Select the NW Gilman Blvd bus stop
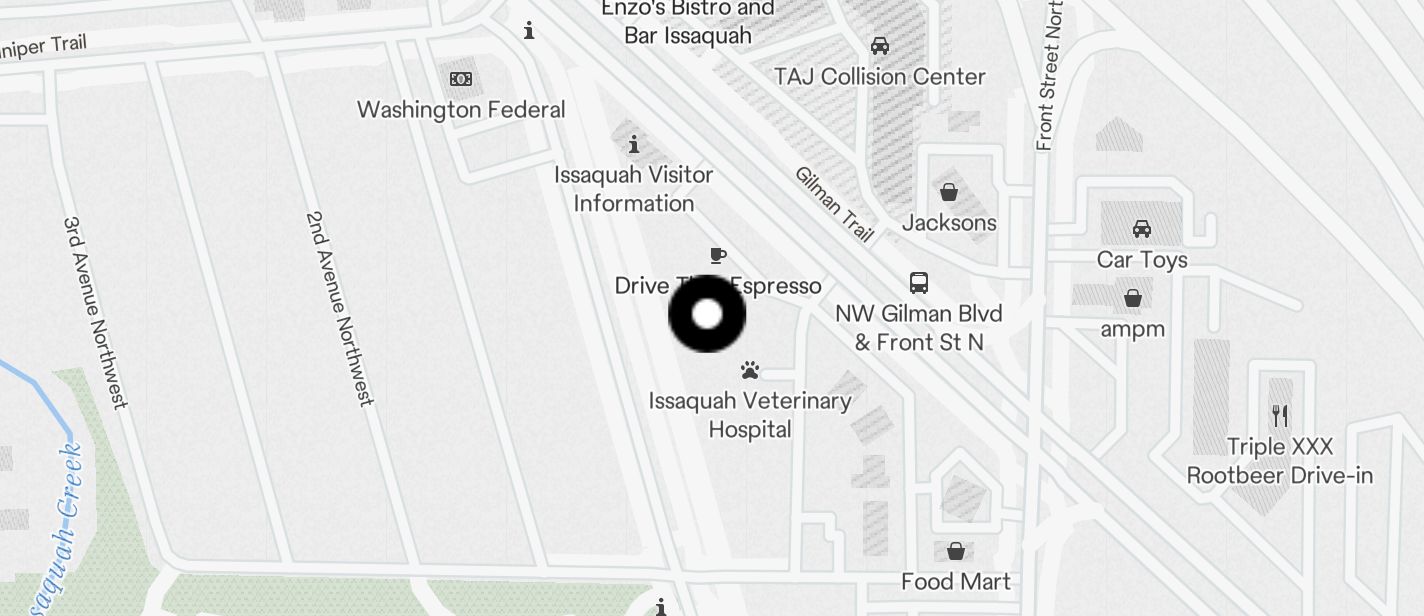 click(x=919, y=283)
